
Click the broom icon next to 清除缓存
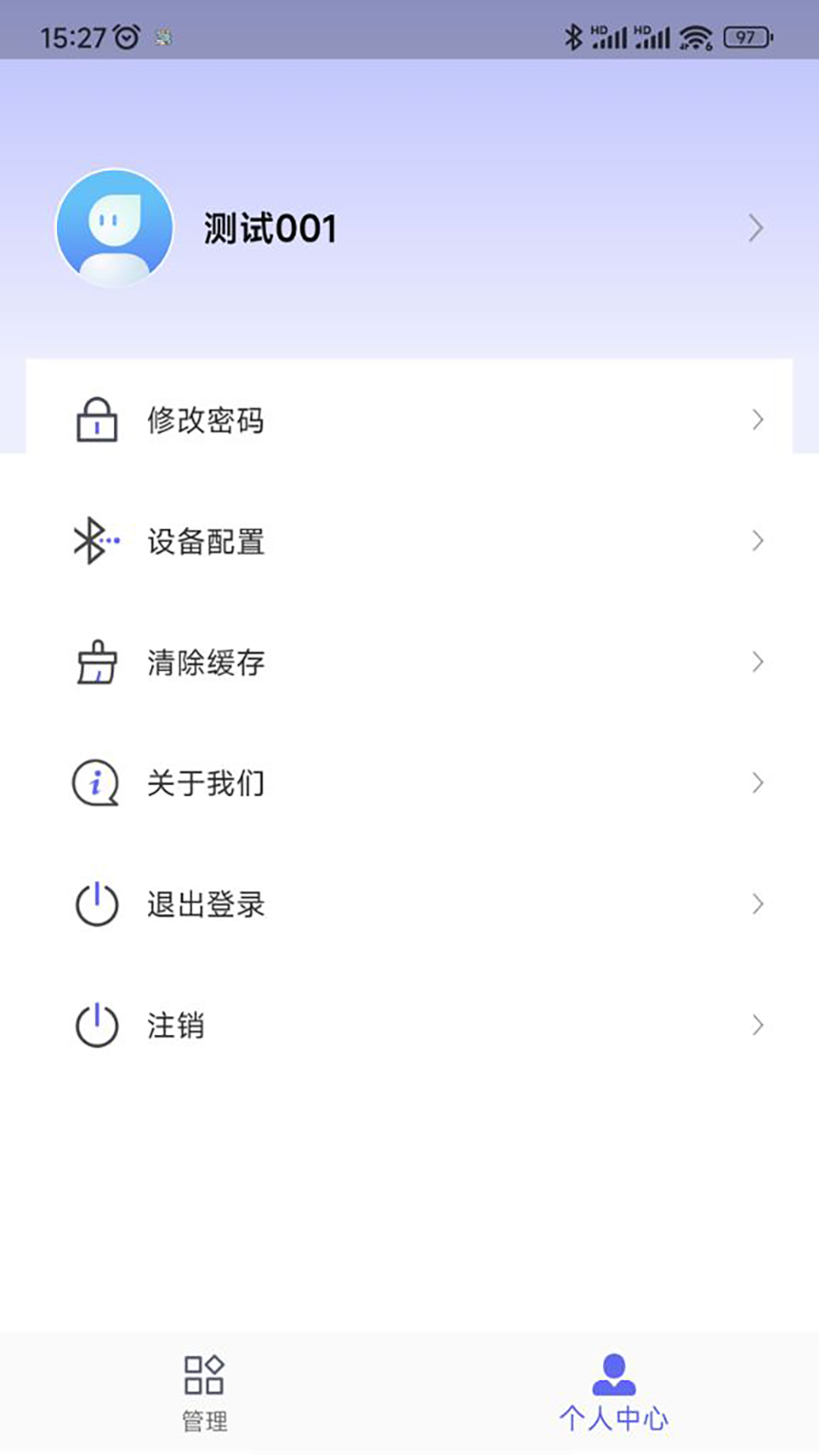tap(96, 663)
